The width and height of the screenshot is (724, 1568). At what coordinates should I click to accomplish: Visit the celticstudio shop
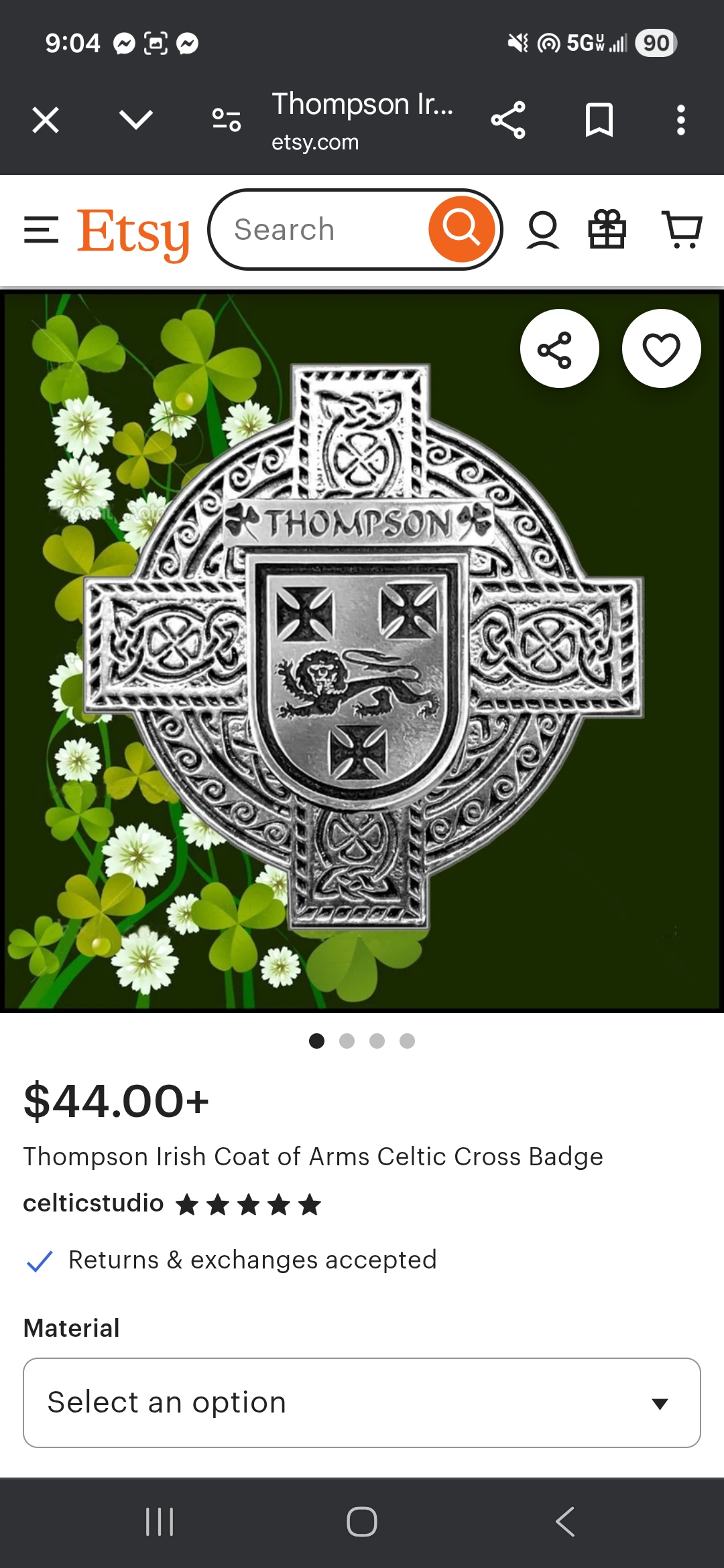point(94,1203)
